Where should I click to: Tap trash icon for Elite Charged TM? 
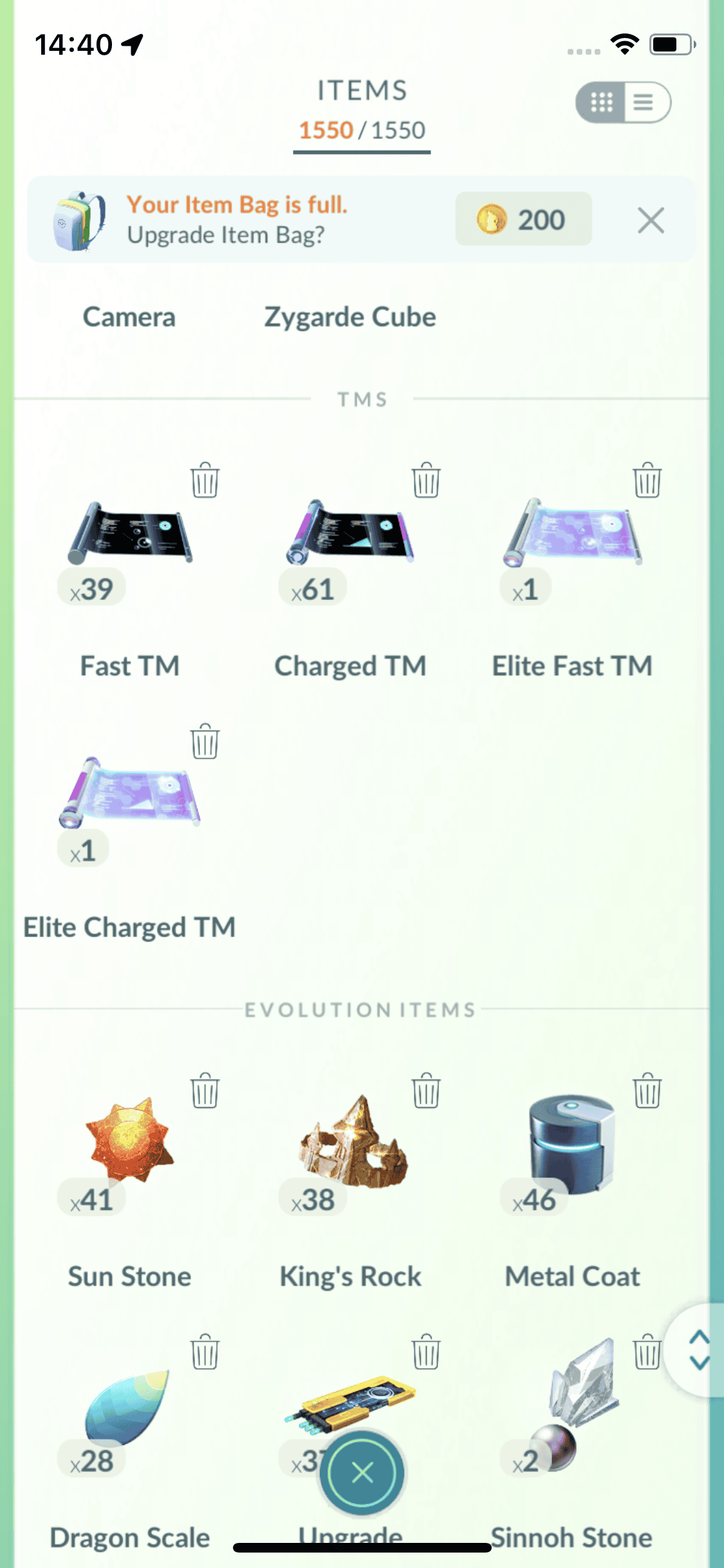click(205, 742)
